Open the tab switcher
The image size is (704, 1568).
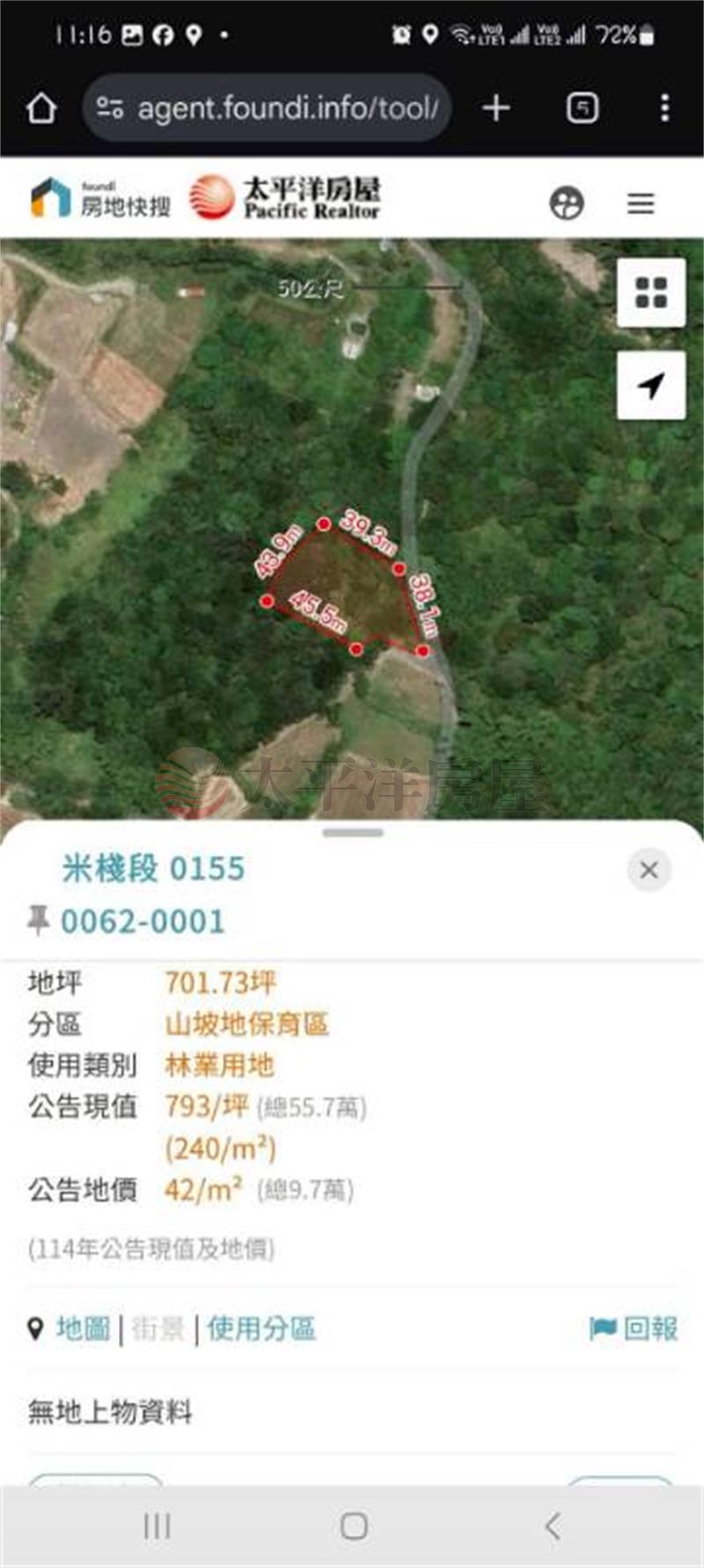coord(583,109)
